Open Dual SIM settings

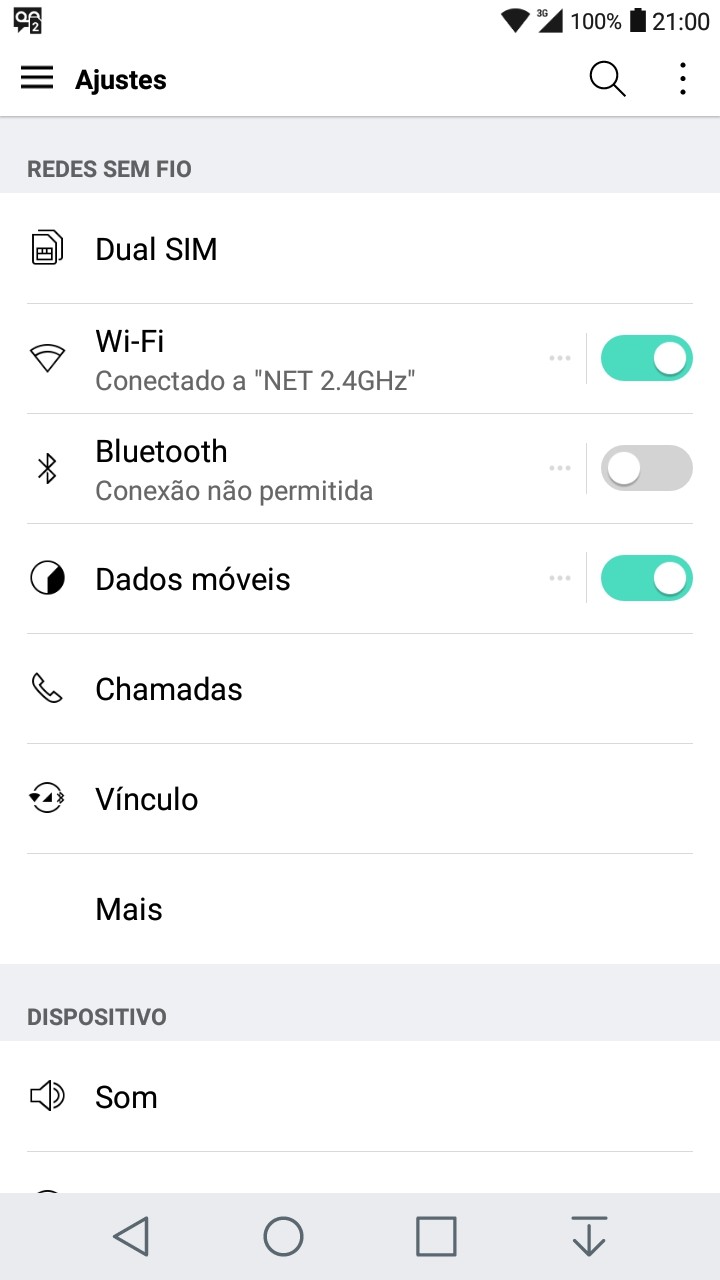[360, 249]
